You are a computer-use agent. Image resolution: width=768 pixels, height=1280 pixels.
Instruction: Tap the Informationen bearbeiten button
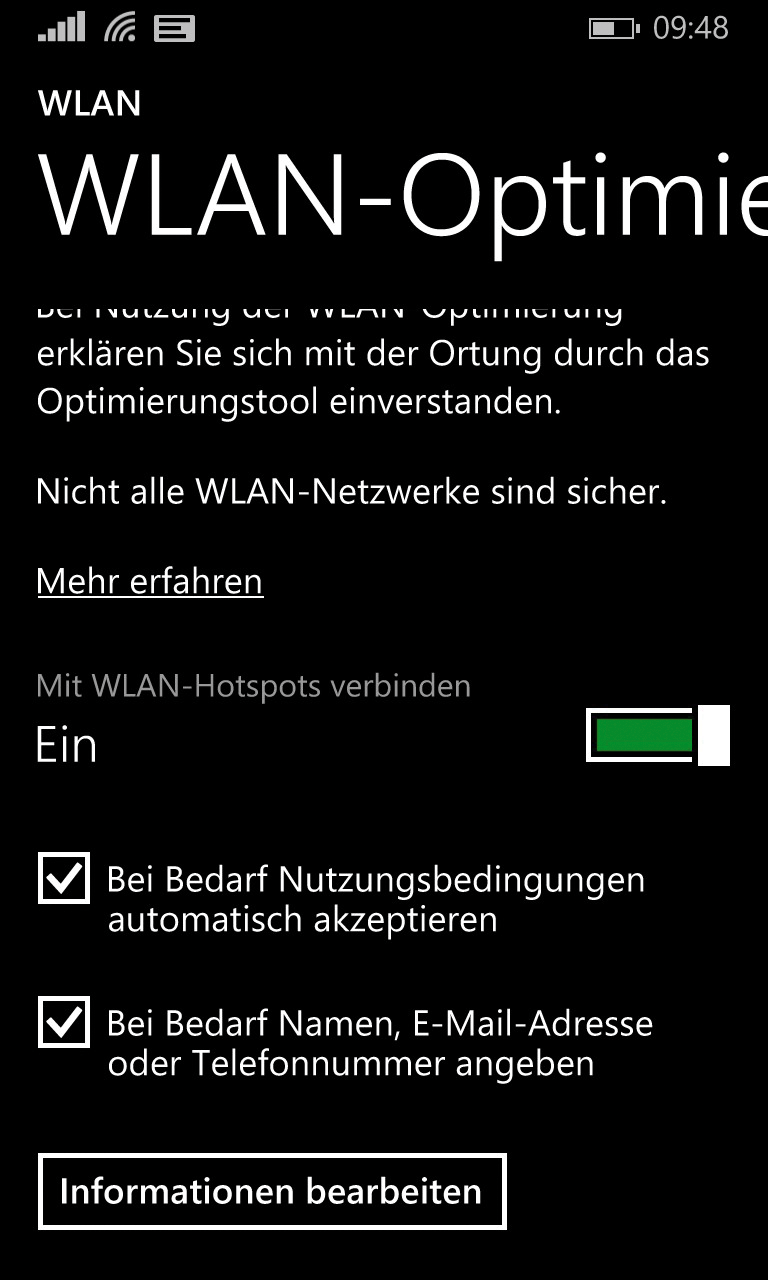[x=272, y=1191]
